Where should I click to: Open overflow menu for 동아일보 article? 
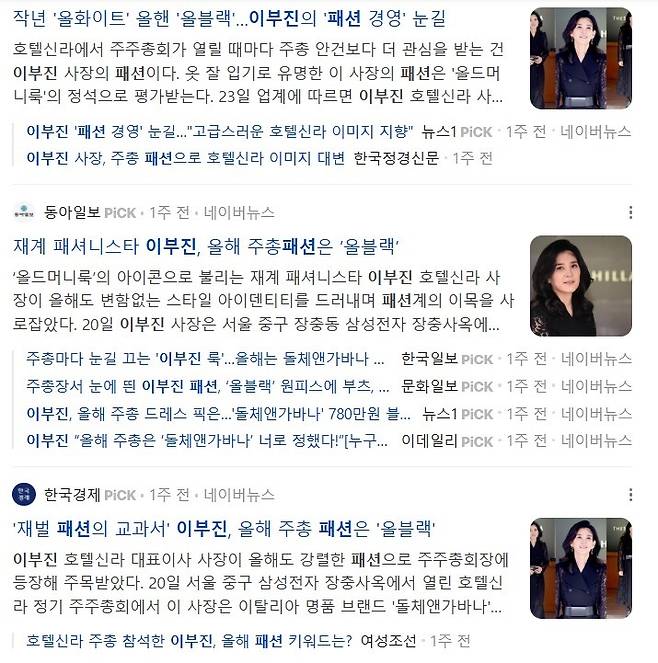pos(630,212)
